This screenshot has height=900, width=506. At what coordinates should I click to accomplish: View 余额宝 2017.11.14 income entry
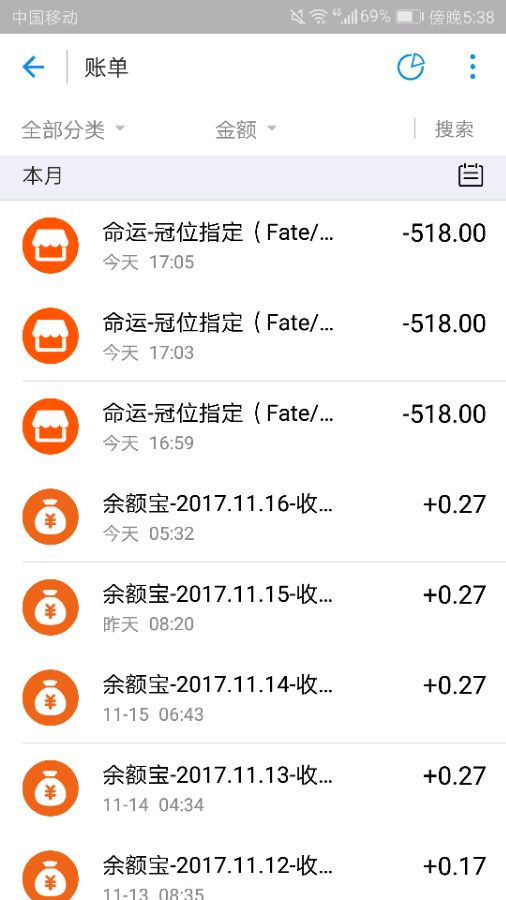click(x=253, y=697)
